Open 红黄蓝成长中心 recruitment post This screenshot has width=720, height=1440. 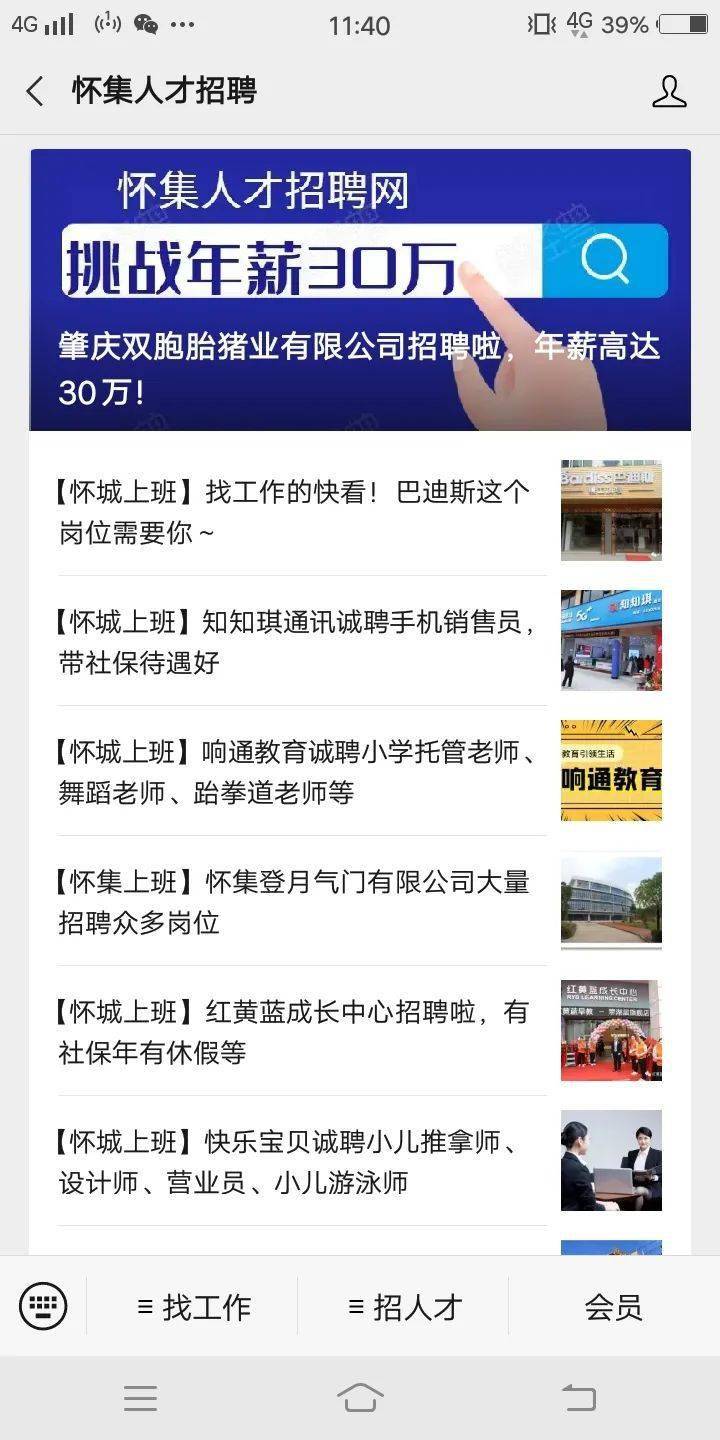pyautogui.click(x=300, y=1032)
